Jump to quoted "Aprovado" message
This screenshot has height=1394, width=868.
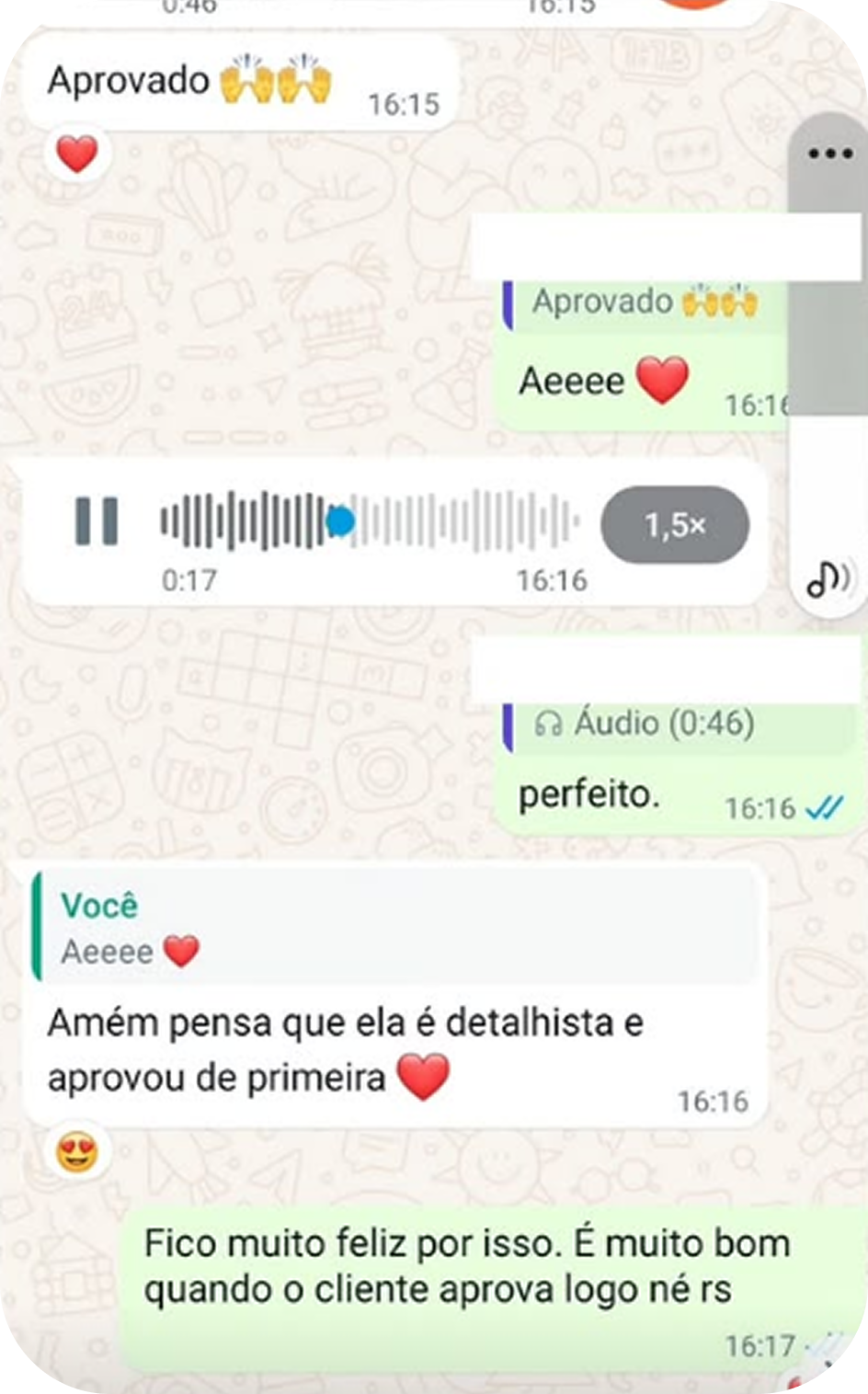[x=644, y=302]
